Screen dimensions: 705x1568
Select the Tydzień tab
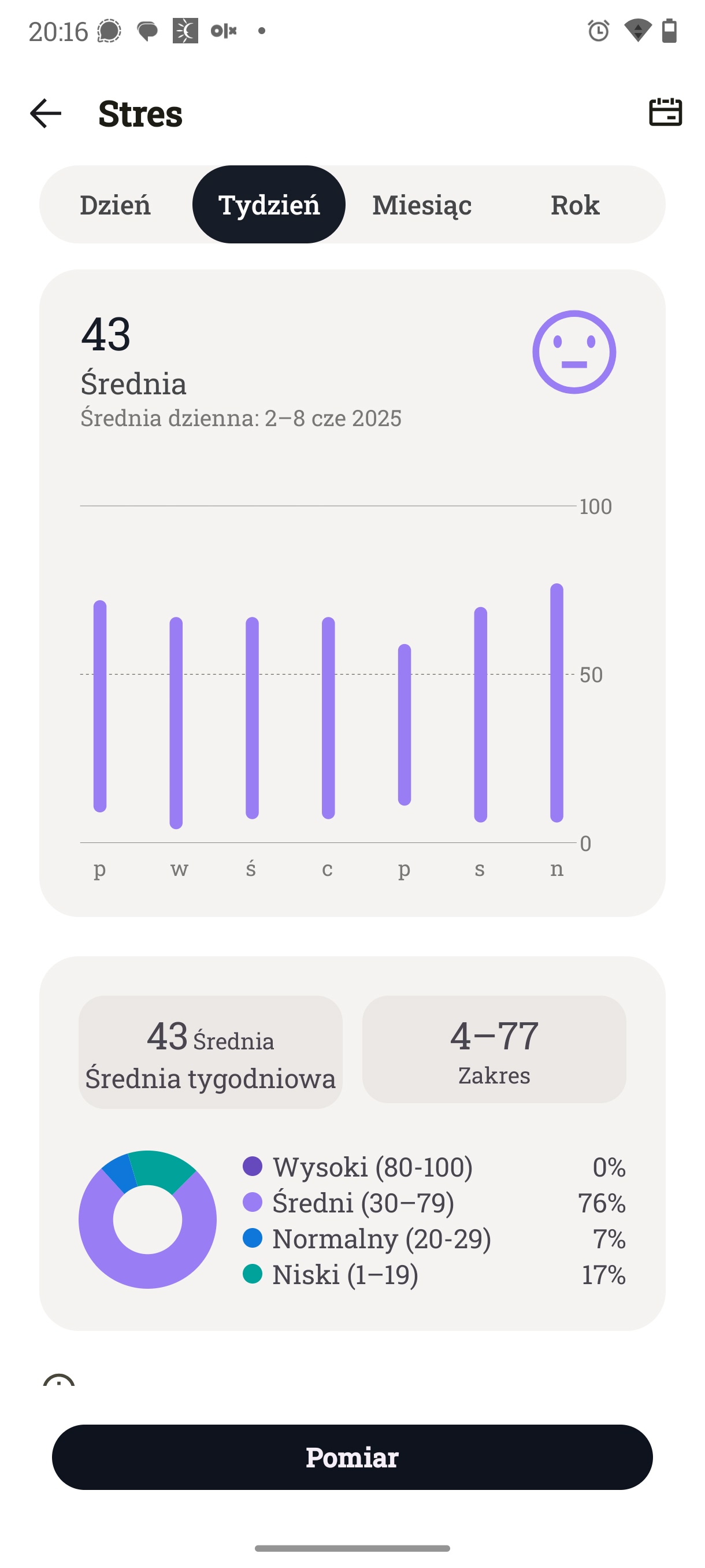pos(269,205)
